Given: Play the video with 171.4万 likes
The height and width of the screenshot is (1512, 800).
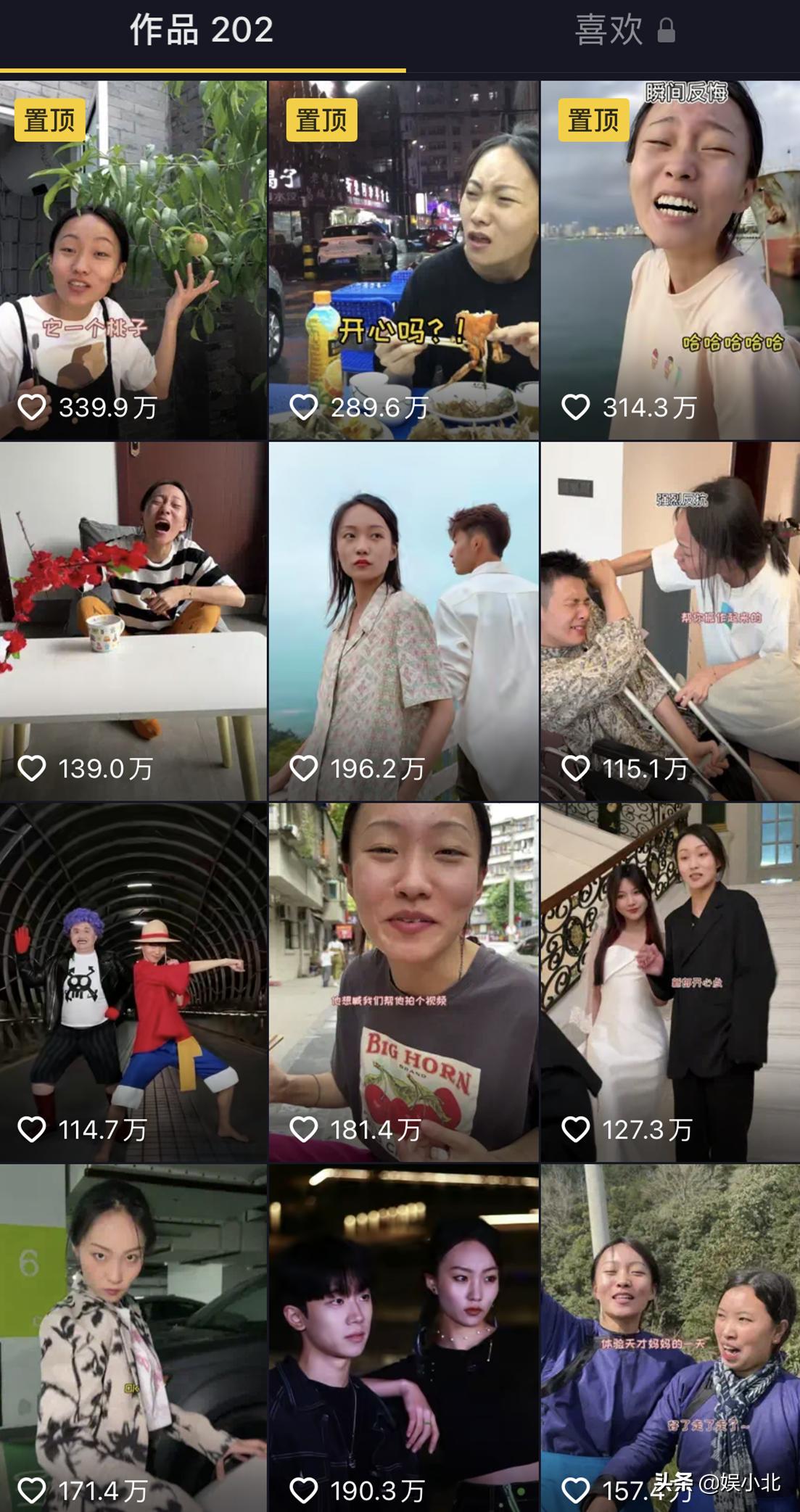Looking at the screenshot, I should [133, 1338].
